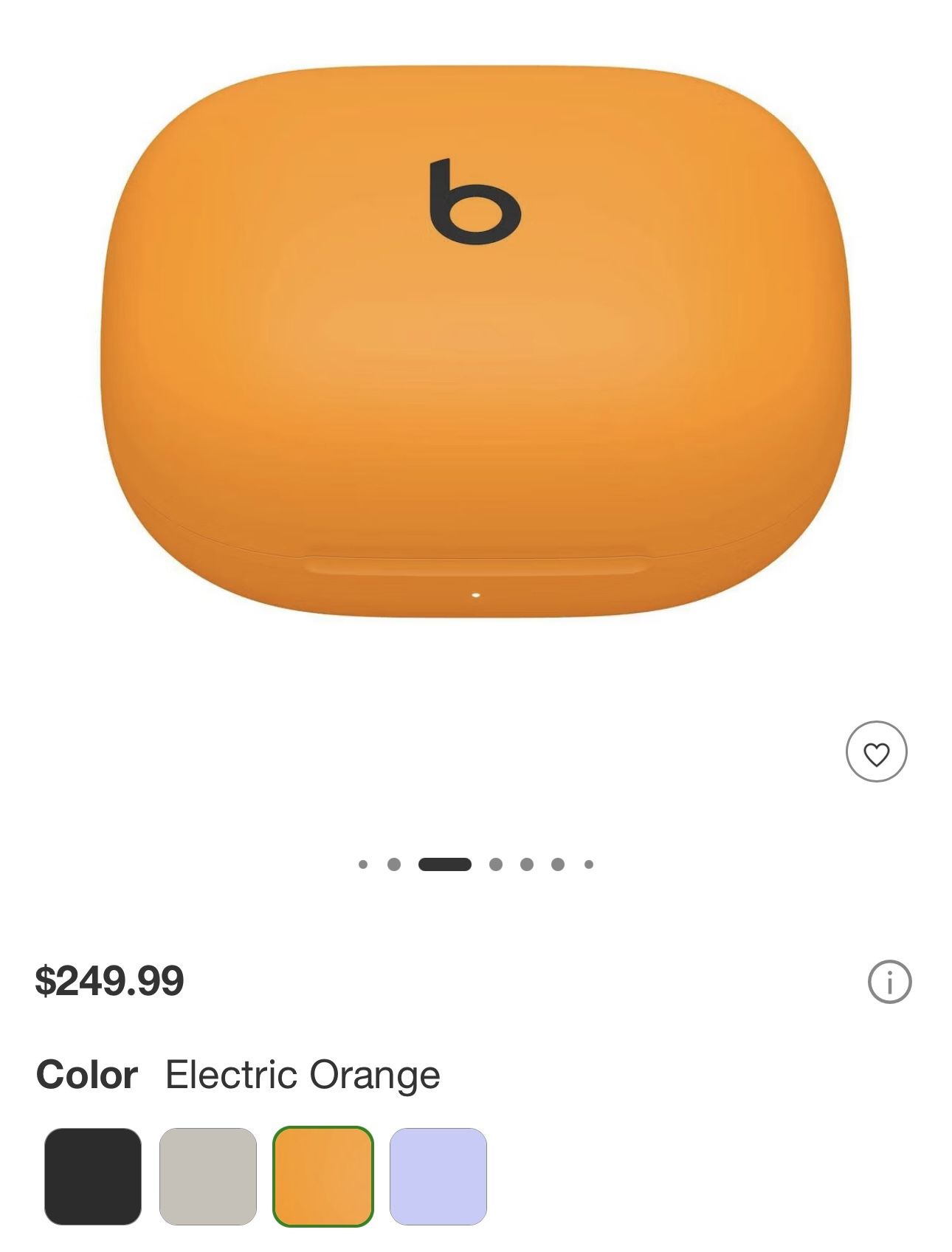
Task: Add product to favorites with heart icon
Action: [876, 751]
